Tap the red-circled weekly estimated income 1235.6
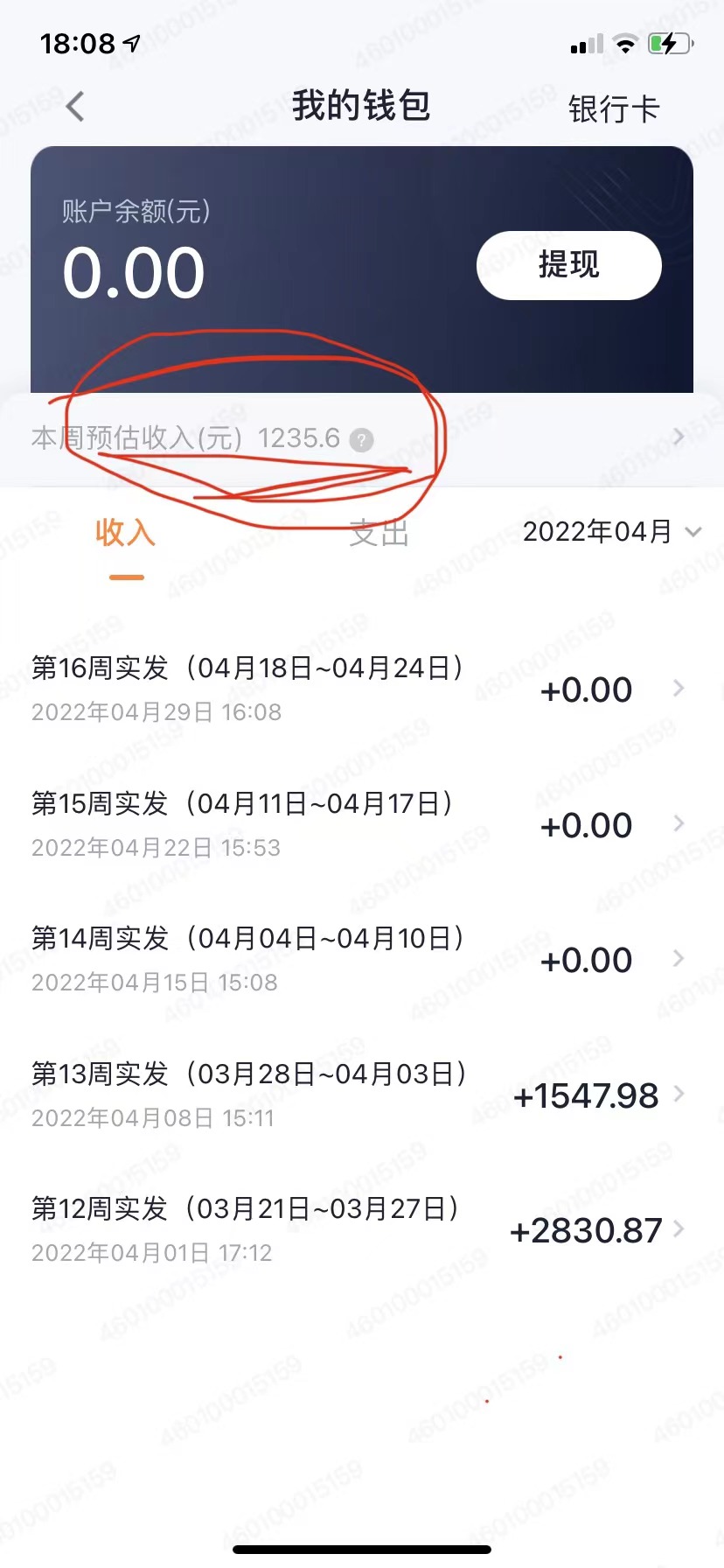 [x=302, y=437]
